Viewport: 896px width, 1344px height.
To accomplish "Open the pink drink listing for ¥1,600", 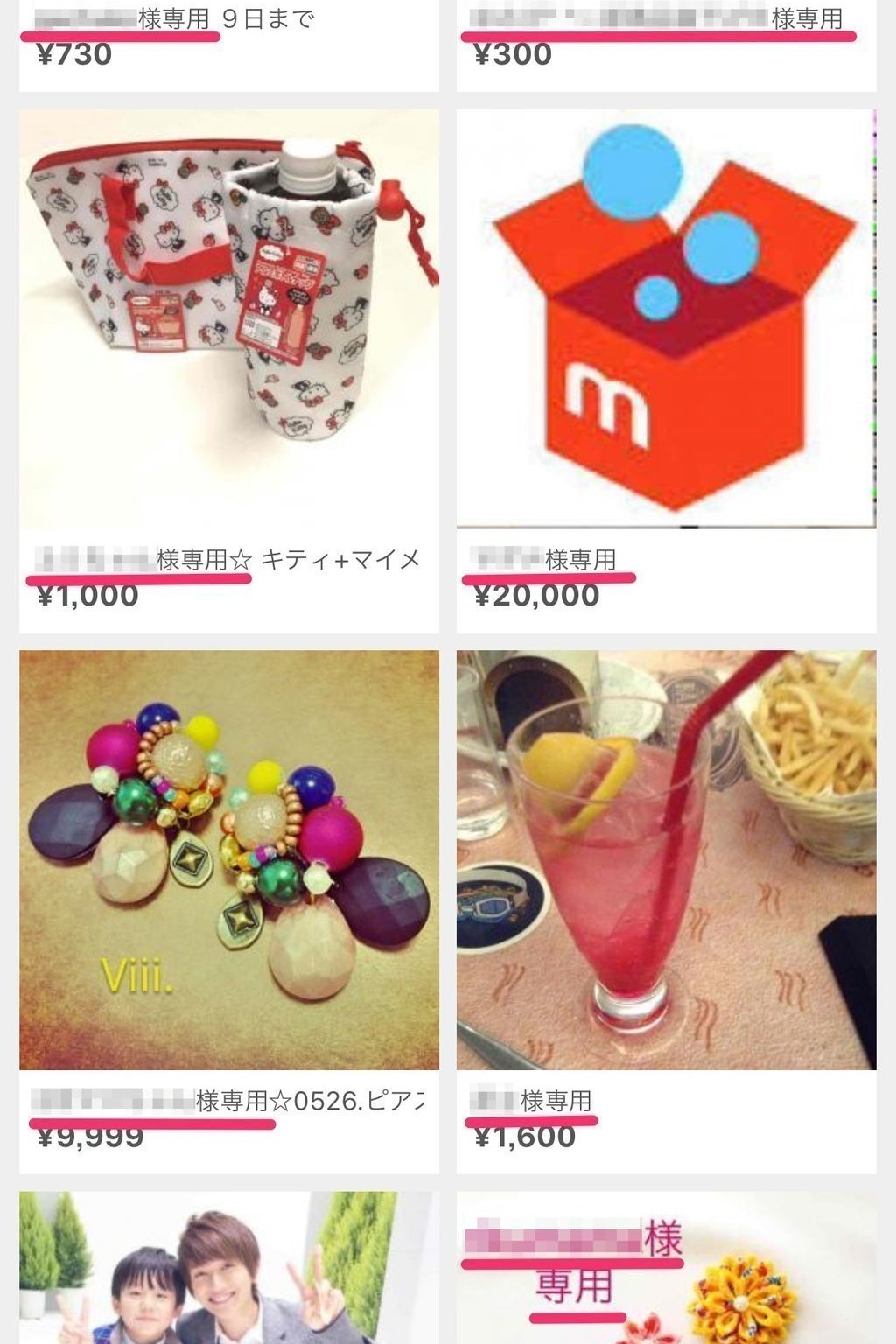I will (666, 860).
